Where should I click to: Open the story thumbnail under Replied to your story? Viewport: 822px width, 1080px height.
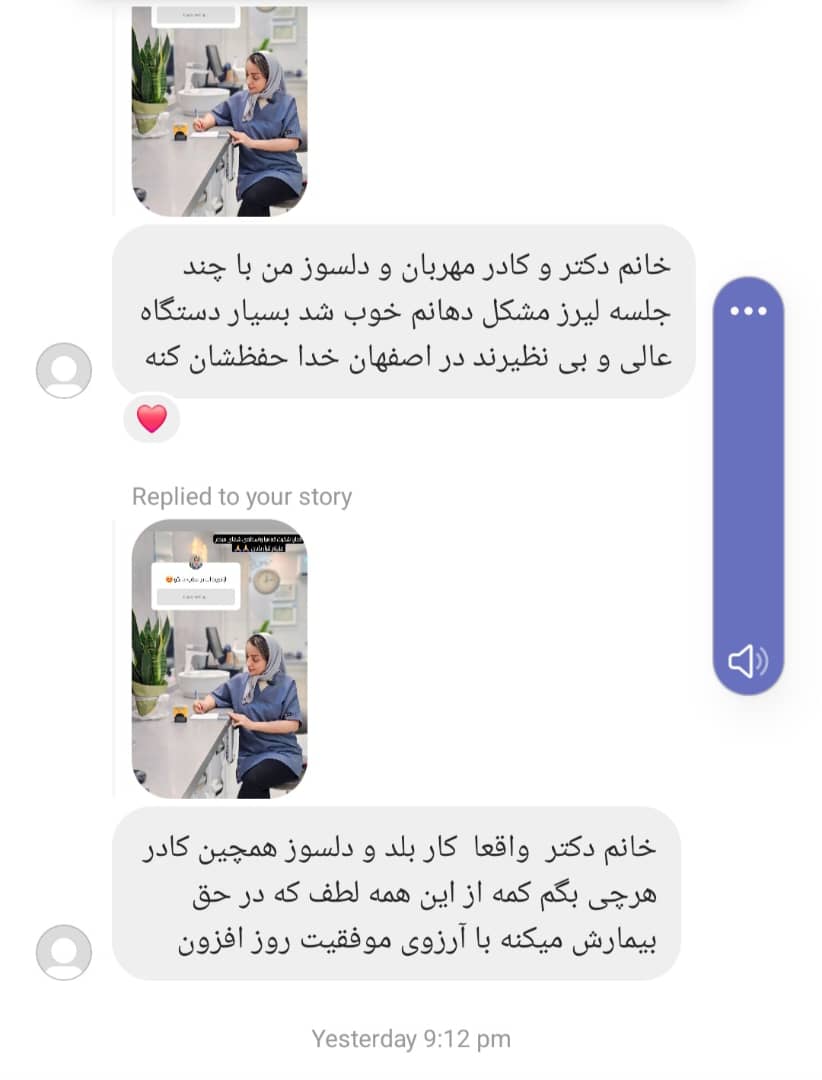point(219,658)
